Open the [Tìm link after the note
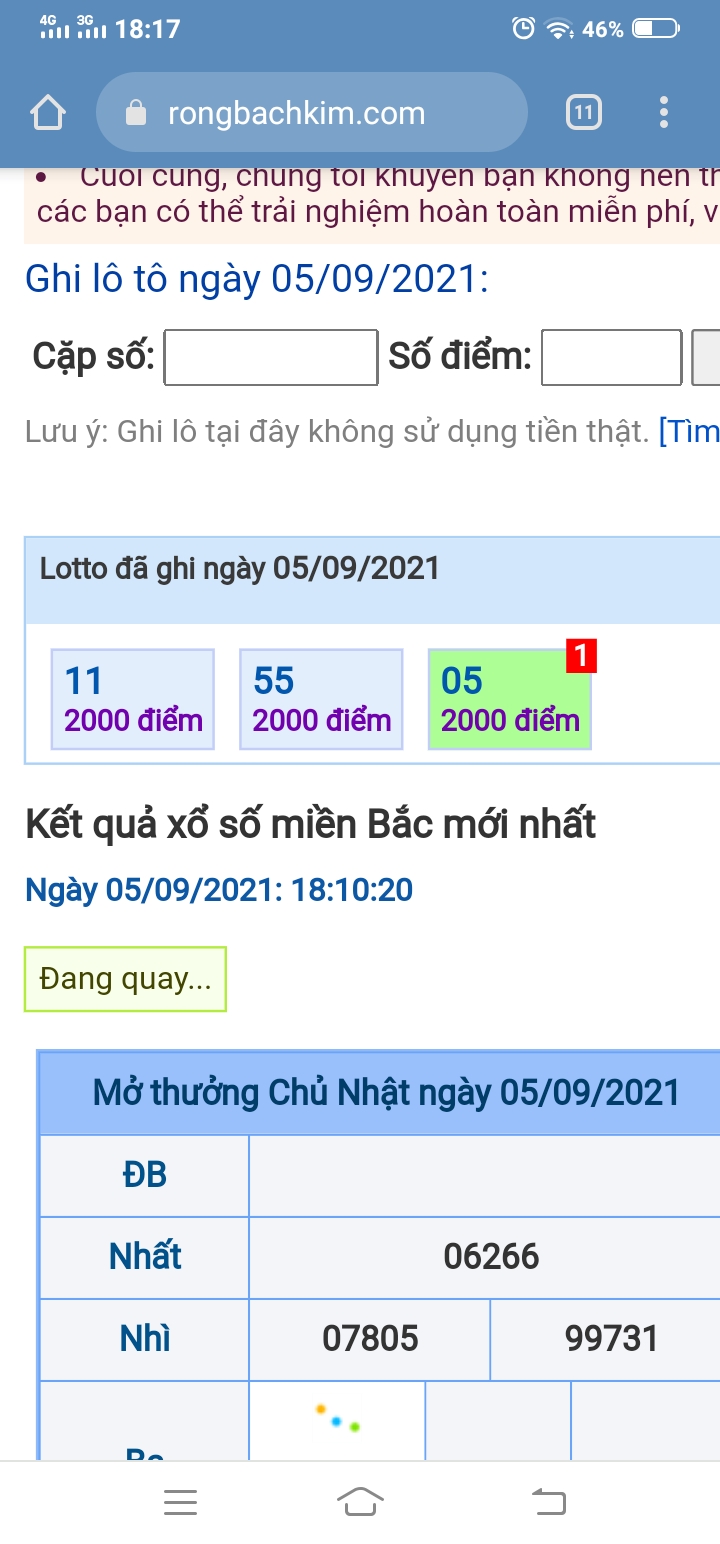The image size is (720, 1544). [688, 432]
